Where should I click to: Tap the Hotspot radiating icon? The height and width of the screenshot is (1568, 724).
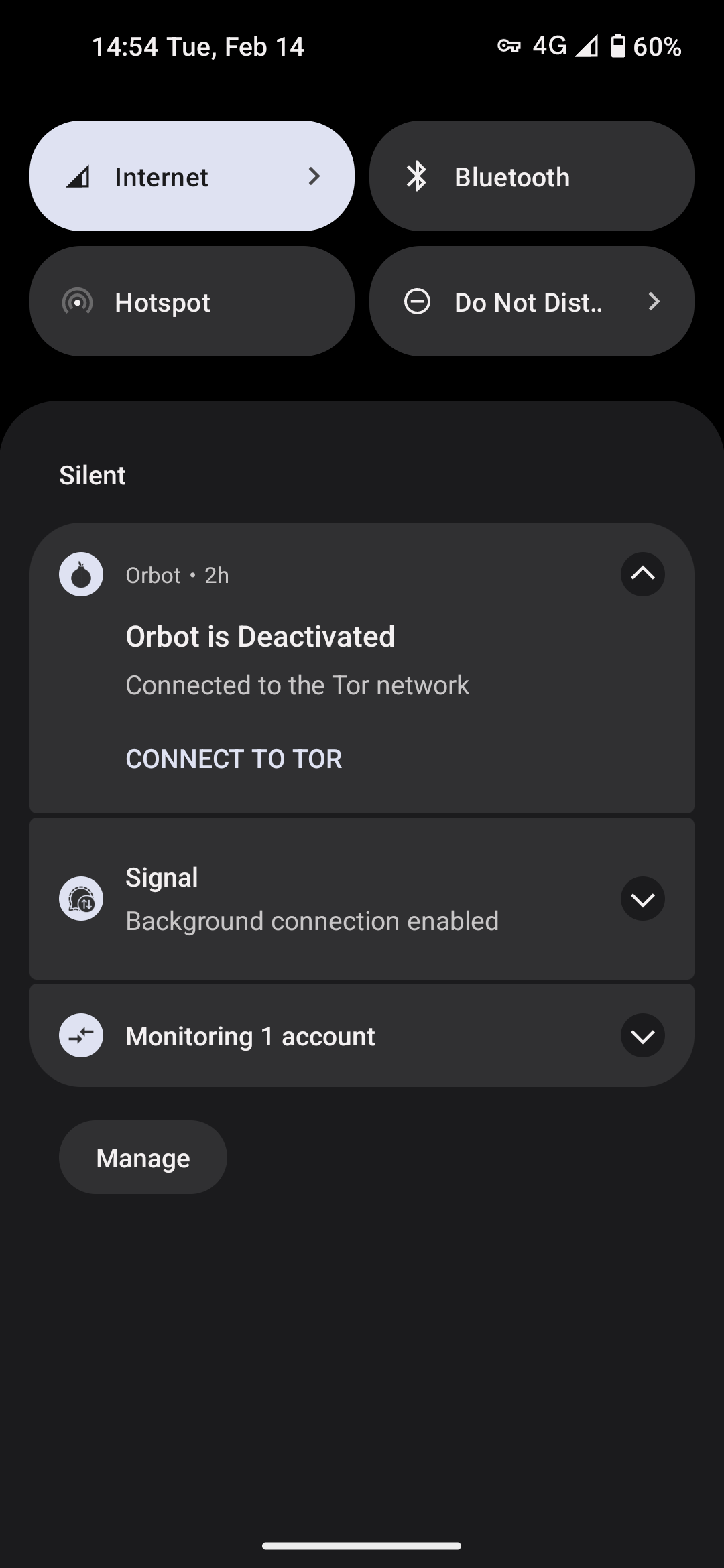click(77, 302)
